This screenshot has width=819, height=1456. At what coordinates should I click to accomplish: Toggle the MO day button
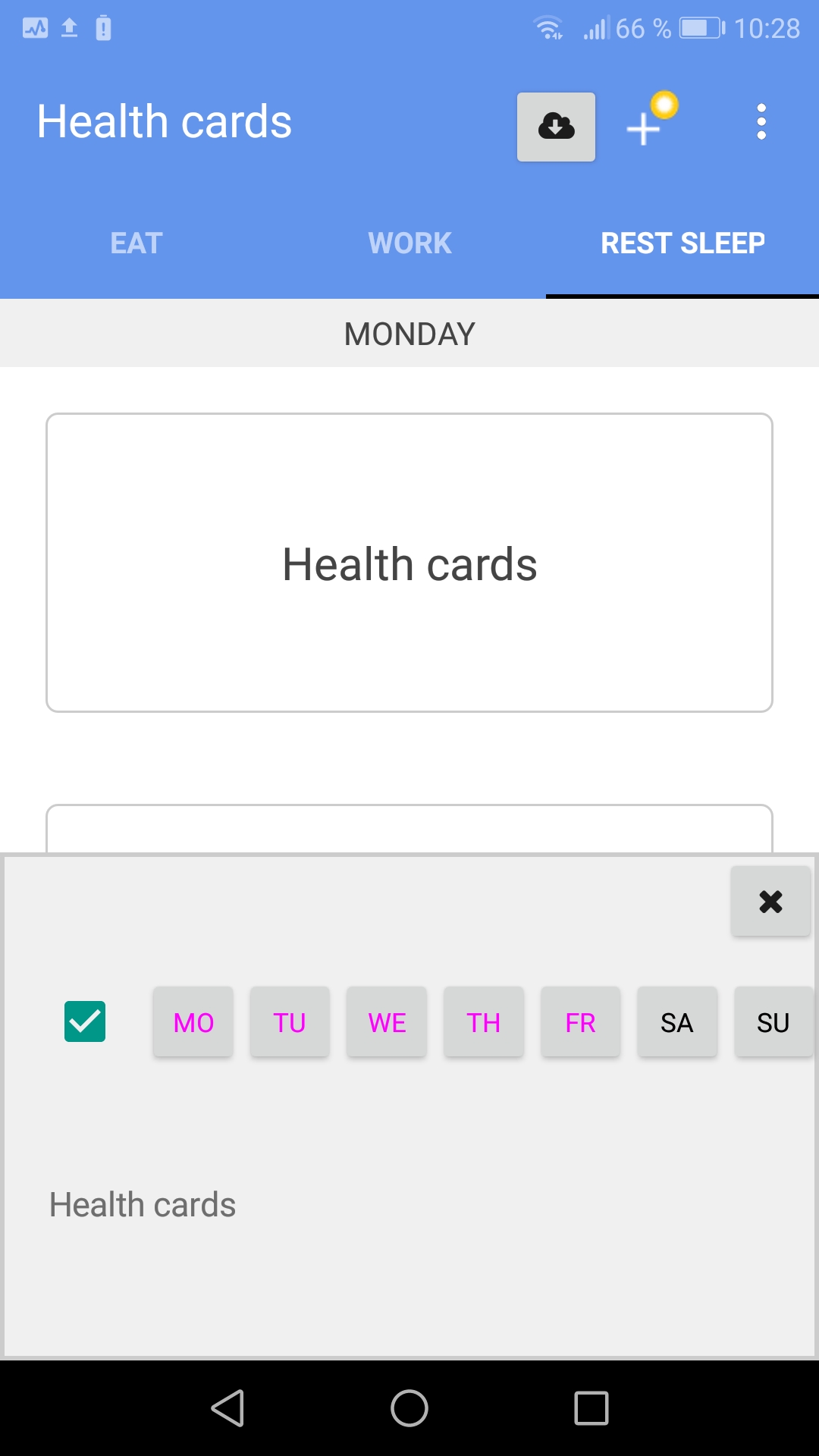coord(193,1022)
